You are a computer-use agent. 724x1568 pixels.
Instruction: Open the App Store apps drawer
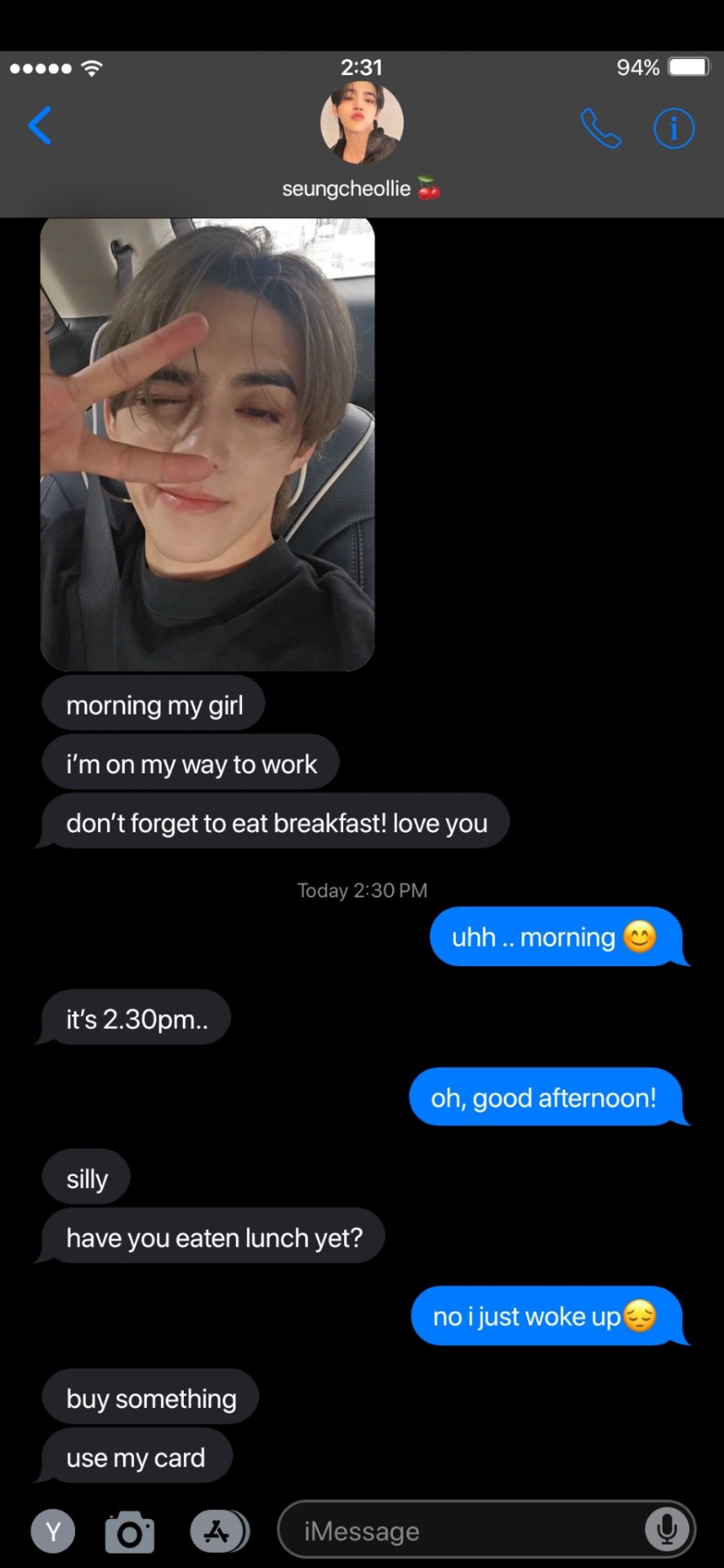pyautogui.click(x=218, y=1531)
